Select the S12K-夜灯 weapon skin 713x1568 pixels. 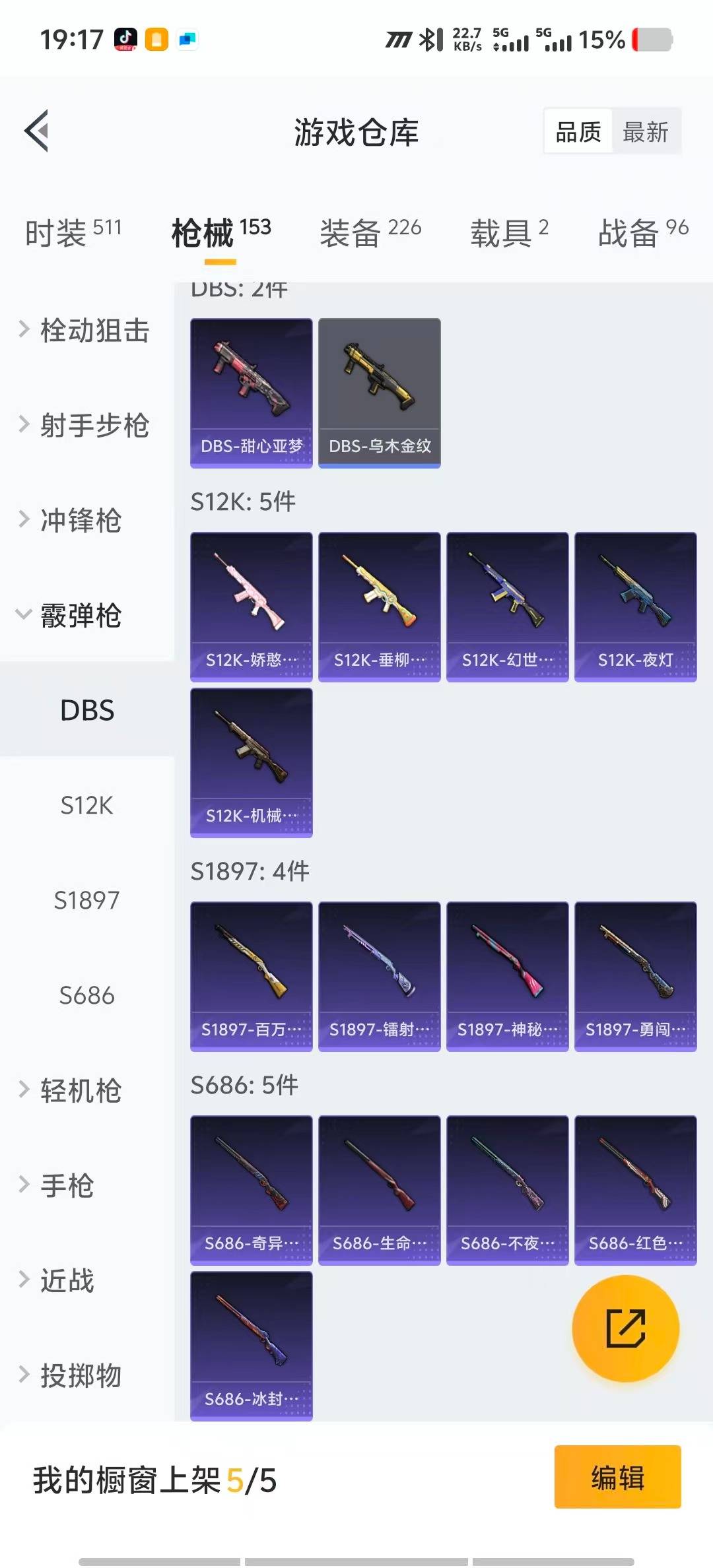[x=635, y=606]
